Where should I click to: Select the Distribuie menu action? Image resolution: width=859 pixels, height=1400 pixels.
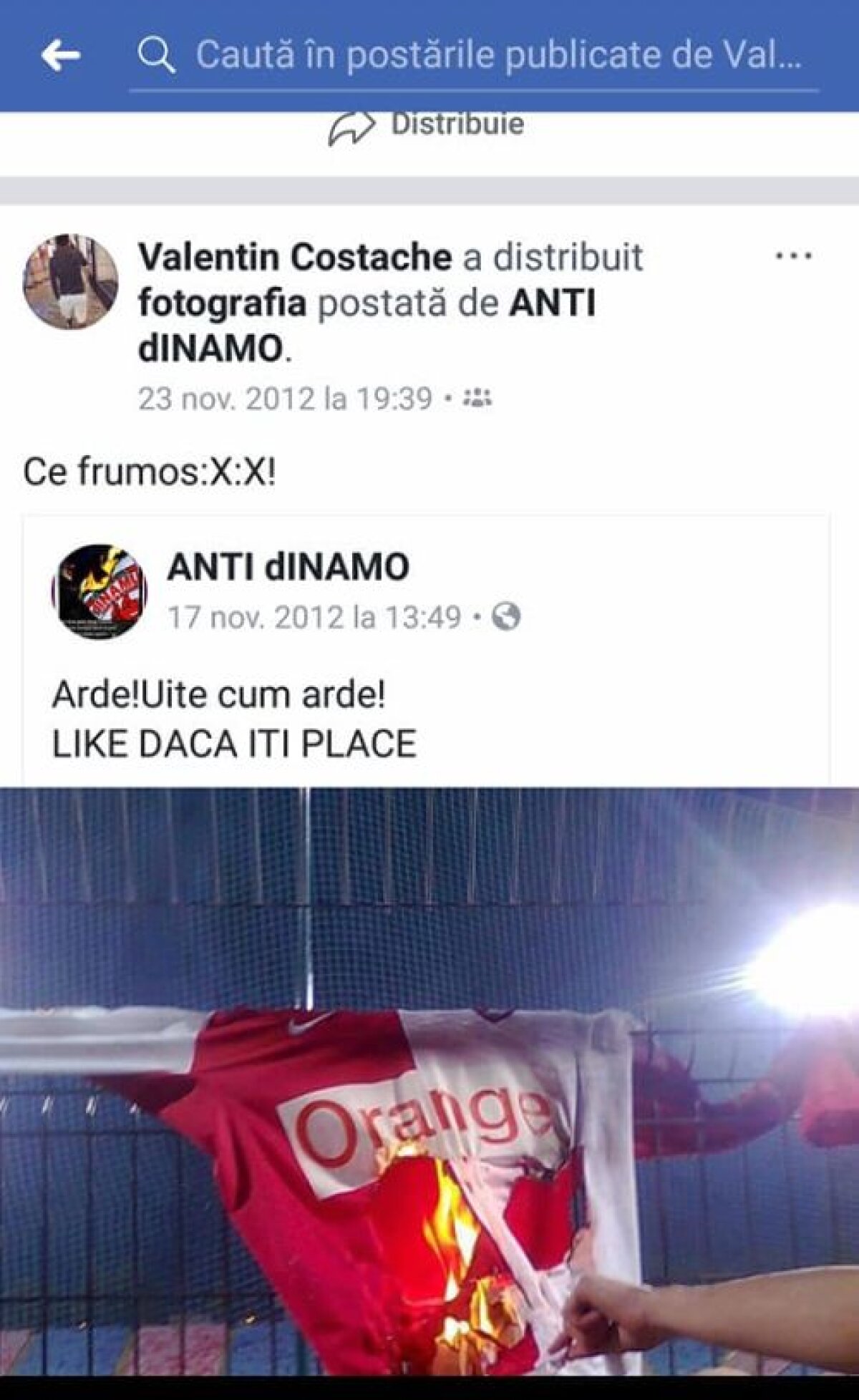[429, 123]
